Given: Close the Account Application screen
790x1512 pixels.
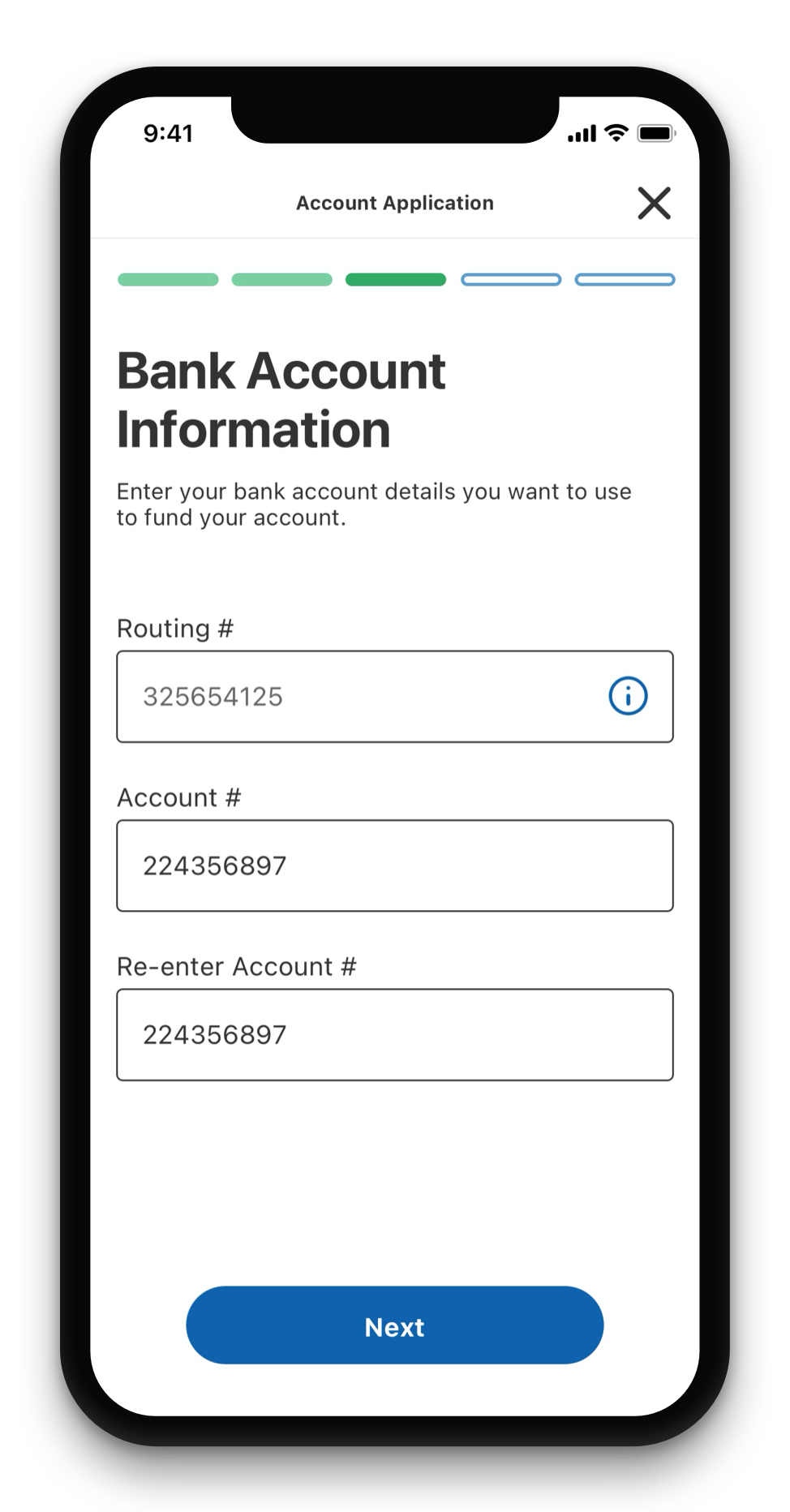Looking at the screenshot, I should point(654,203).
